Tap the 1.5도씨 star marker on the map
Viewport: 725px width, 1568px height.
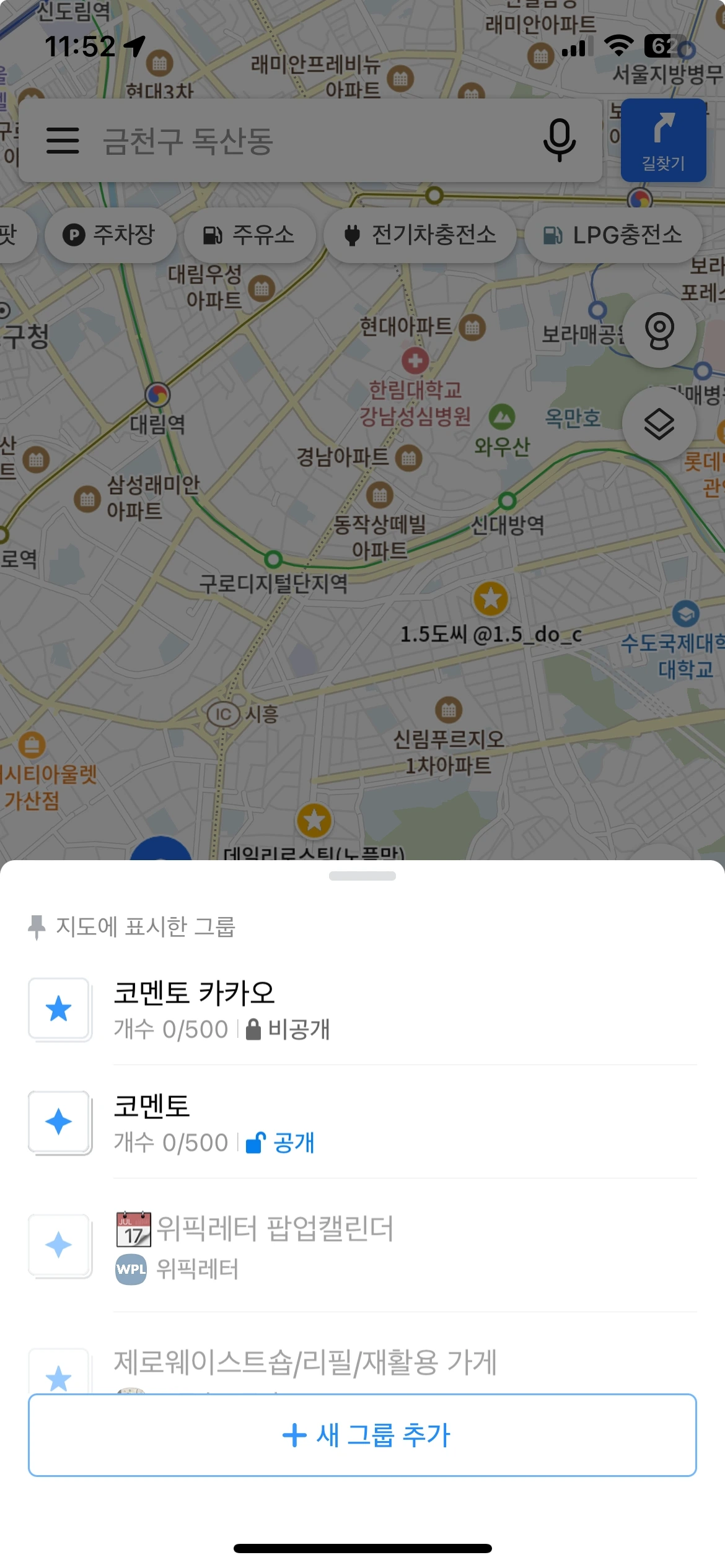coord(490,598)
